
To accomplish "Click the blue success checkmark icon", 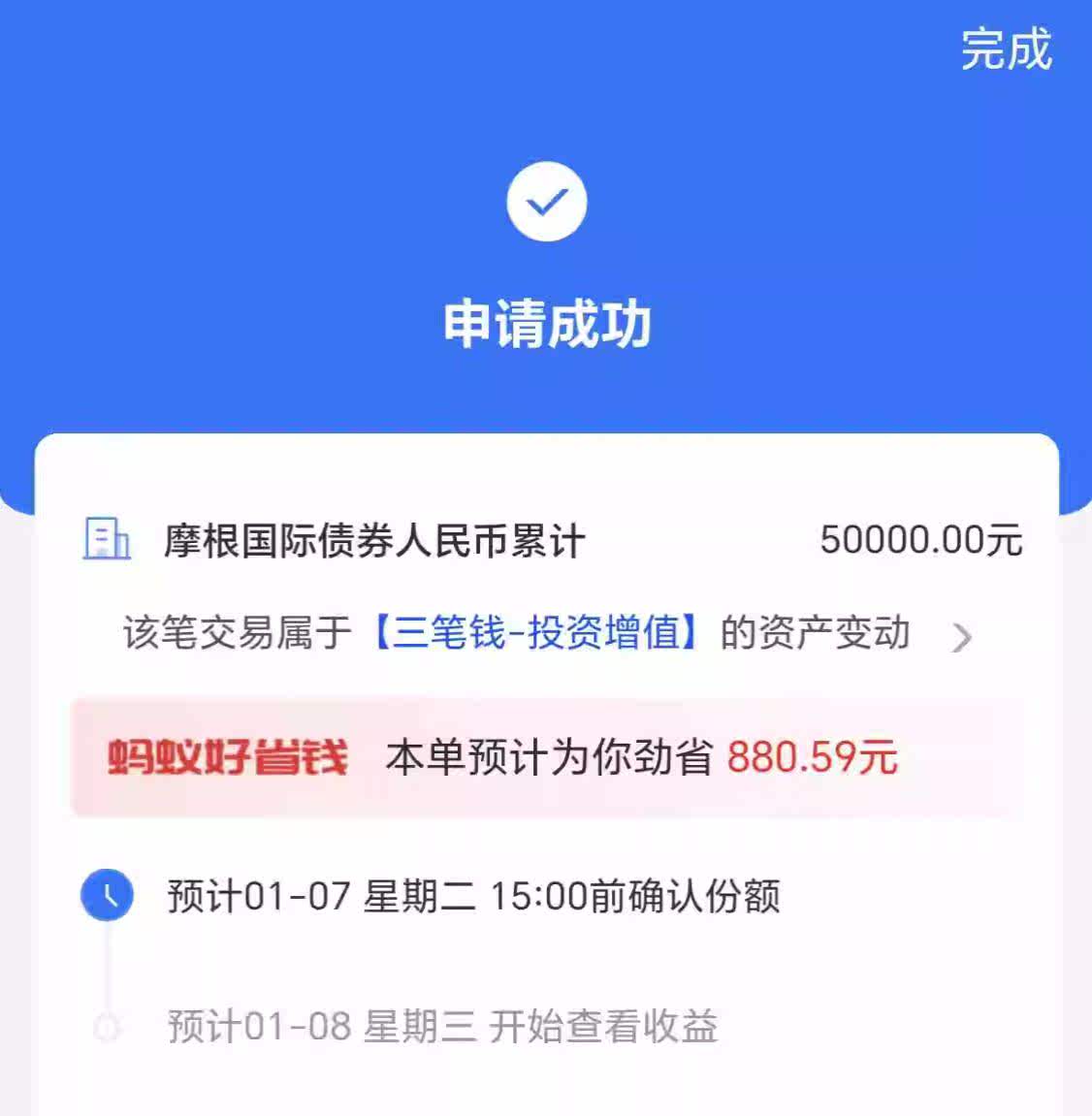I will [548, 201].
